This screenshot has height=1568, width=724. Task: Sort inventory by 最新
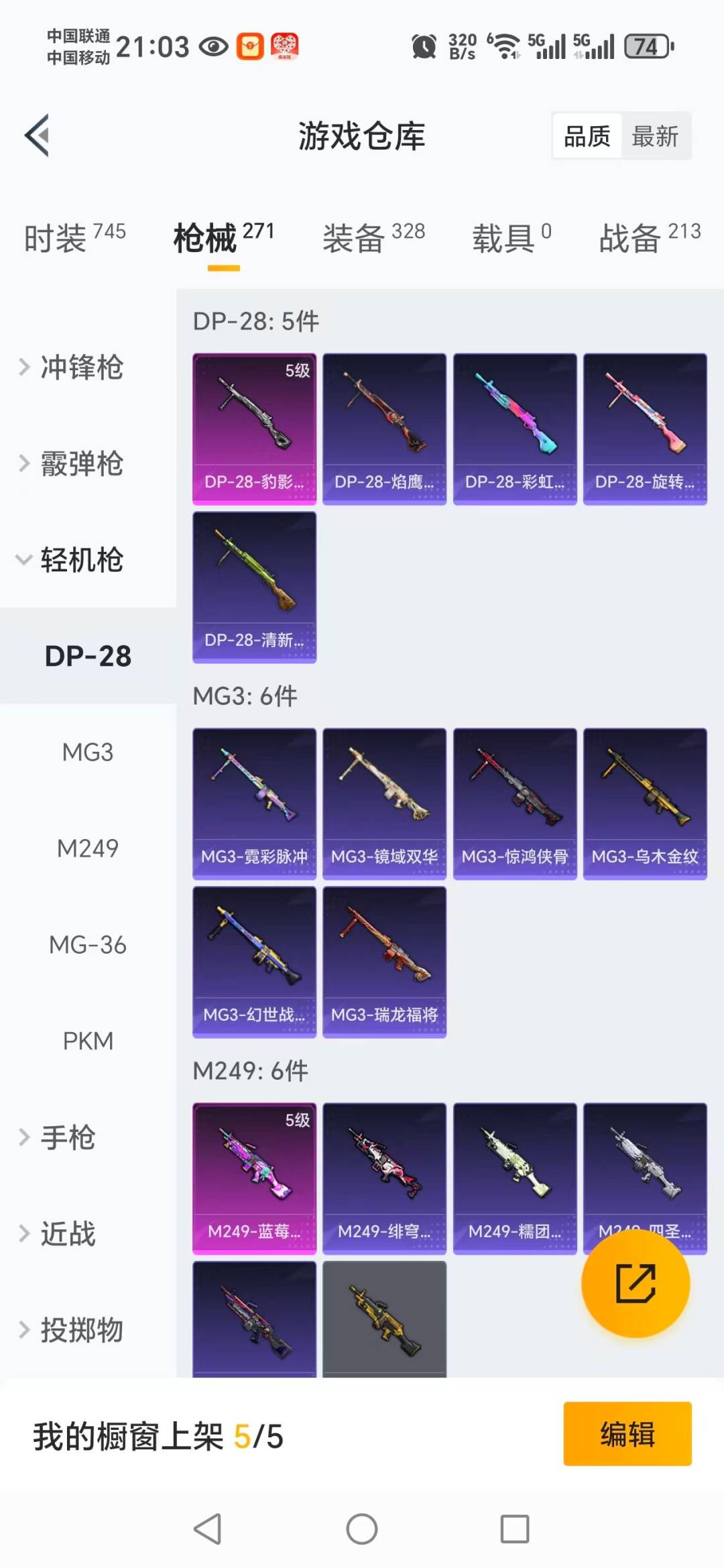tap(655, 136)
